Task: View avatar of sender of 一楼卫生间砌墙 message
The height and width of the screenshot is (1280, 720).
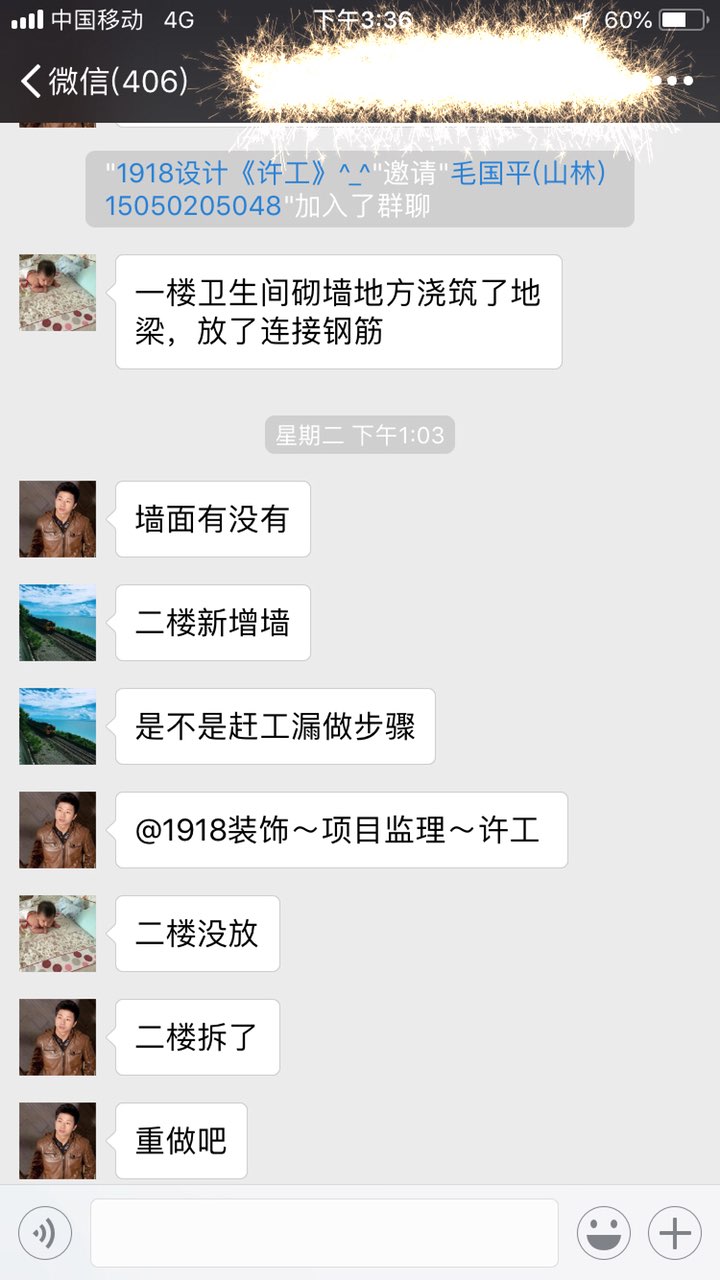Action: tap(58, 292)
